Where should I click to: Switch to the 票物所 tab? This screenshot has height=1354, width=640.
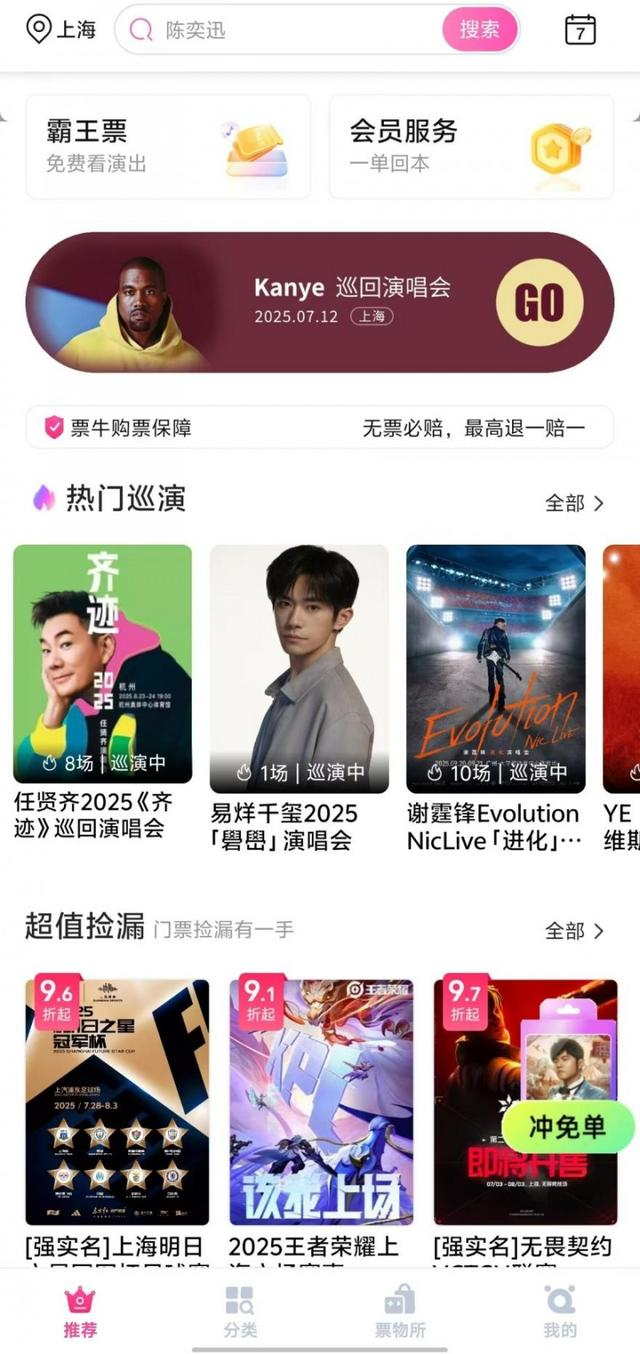click(x=400, y=1311)
